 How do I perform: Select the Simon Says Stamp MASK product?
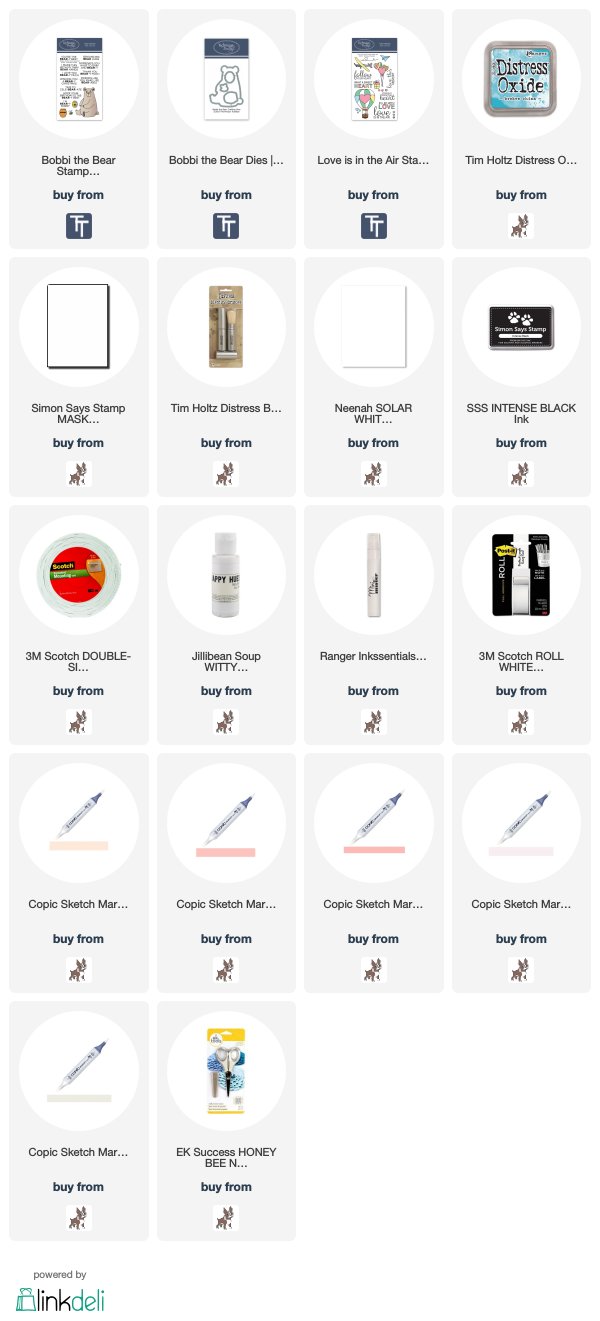coord(79,377)
